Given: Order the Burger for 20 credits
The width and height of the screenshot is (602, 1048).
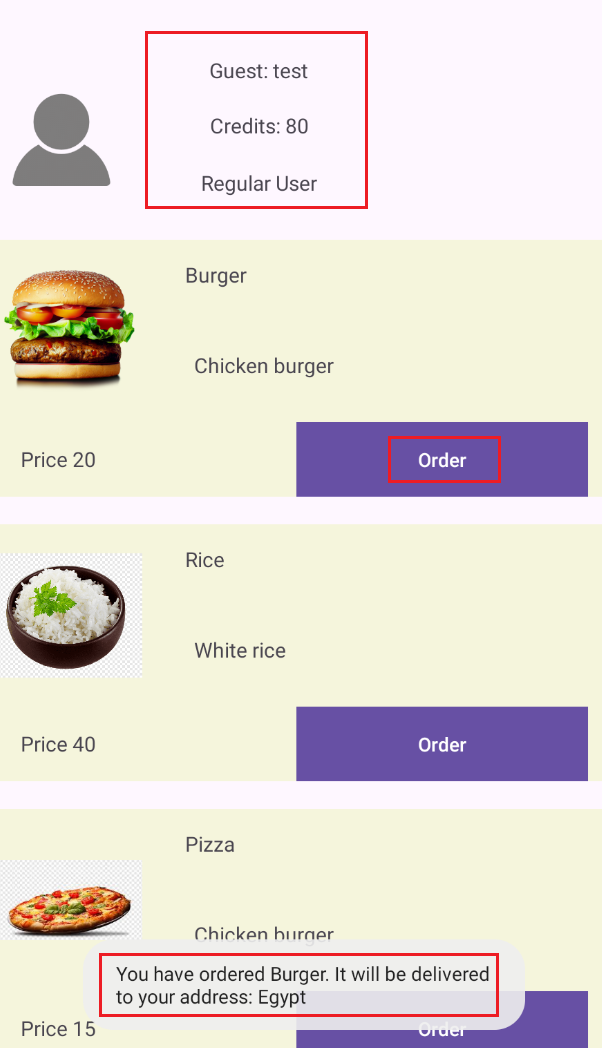Looking at the screenshot, I should 442,460.
